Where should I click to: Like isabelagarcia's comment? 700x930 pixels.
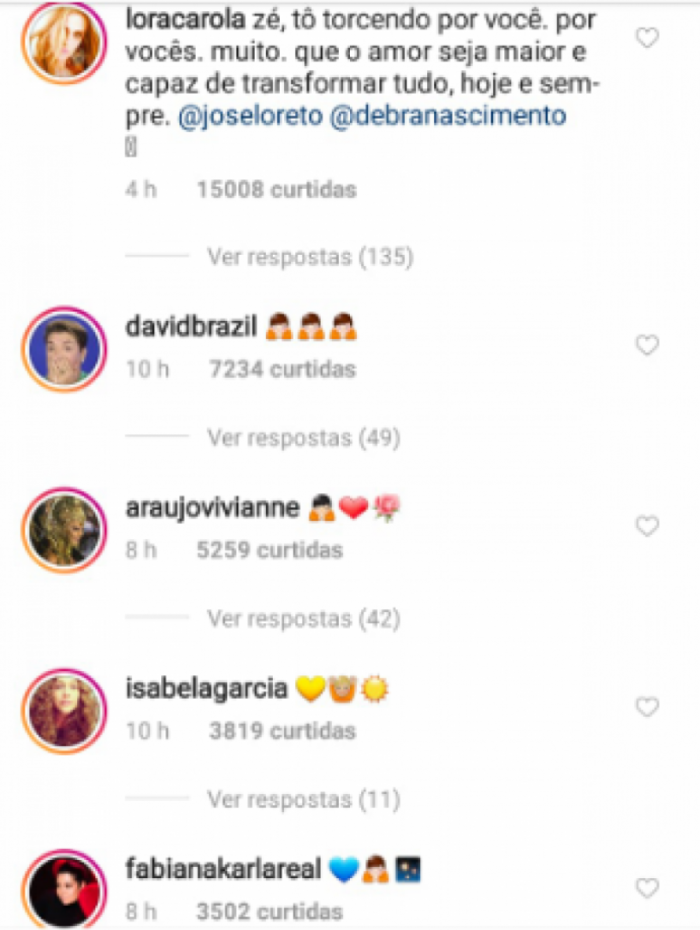[648, 707]
